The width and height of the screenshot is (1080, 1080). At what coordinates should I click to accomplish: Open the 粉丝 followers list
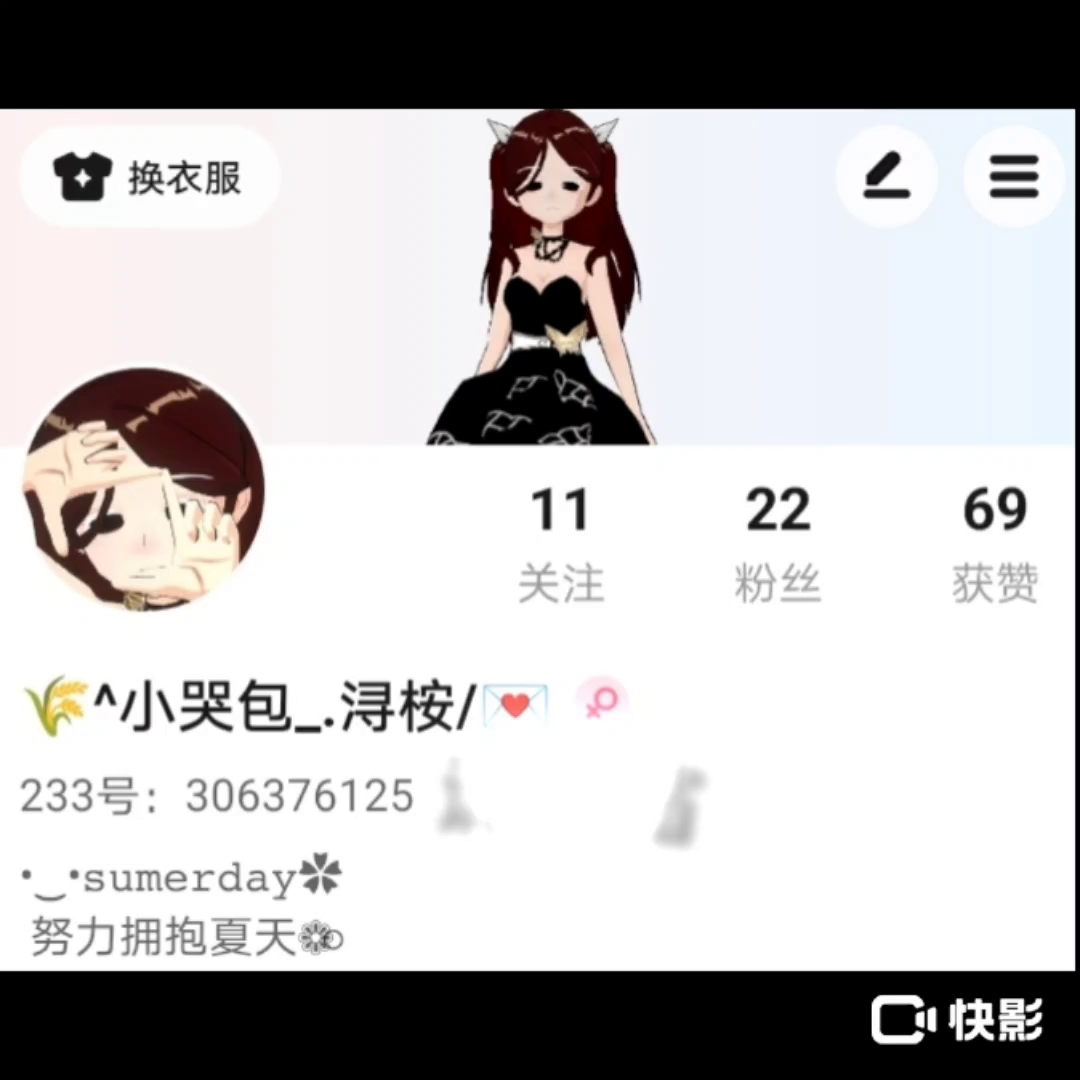pos(778,545)
